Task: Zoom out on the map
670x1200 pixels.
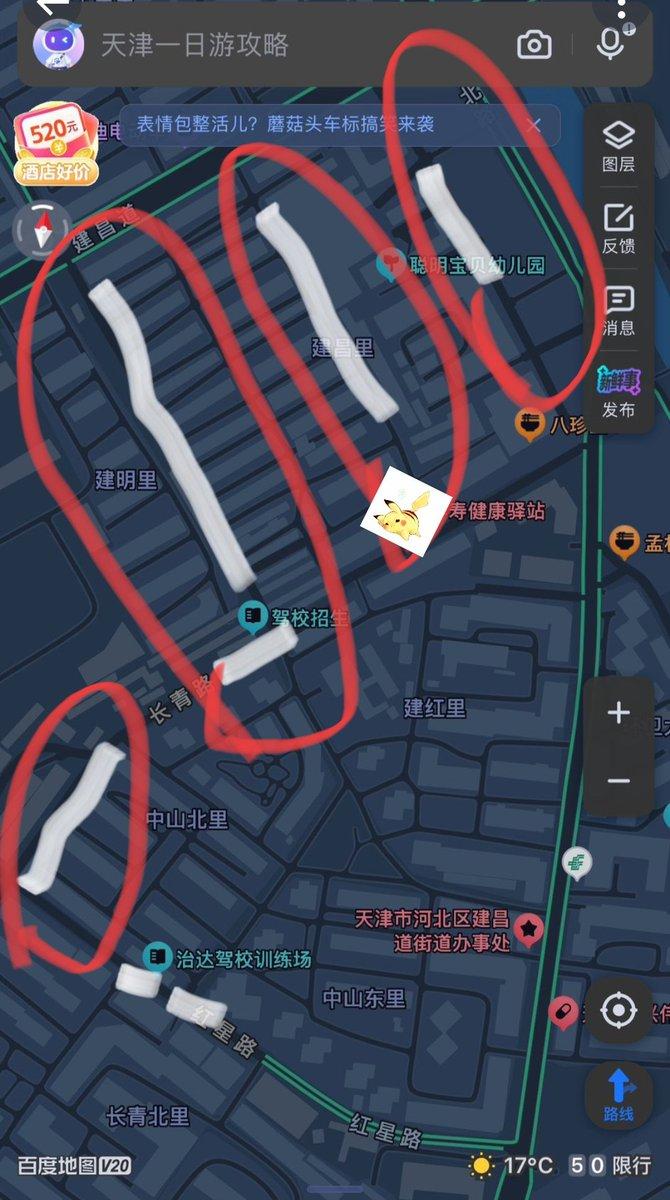Action: pyautogui.click(x=619, y=781)
